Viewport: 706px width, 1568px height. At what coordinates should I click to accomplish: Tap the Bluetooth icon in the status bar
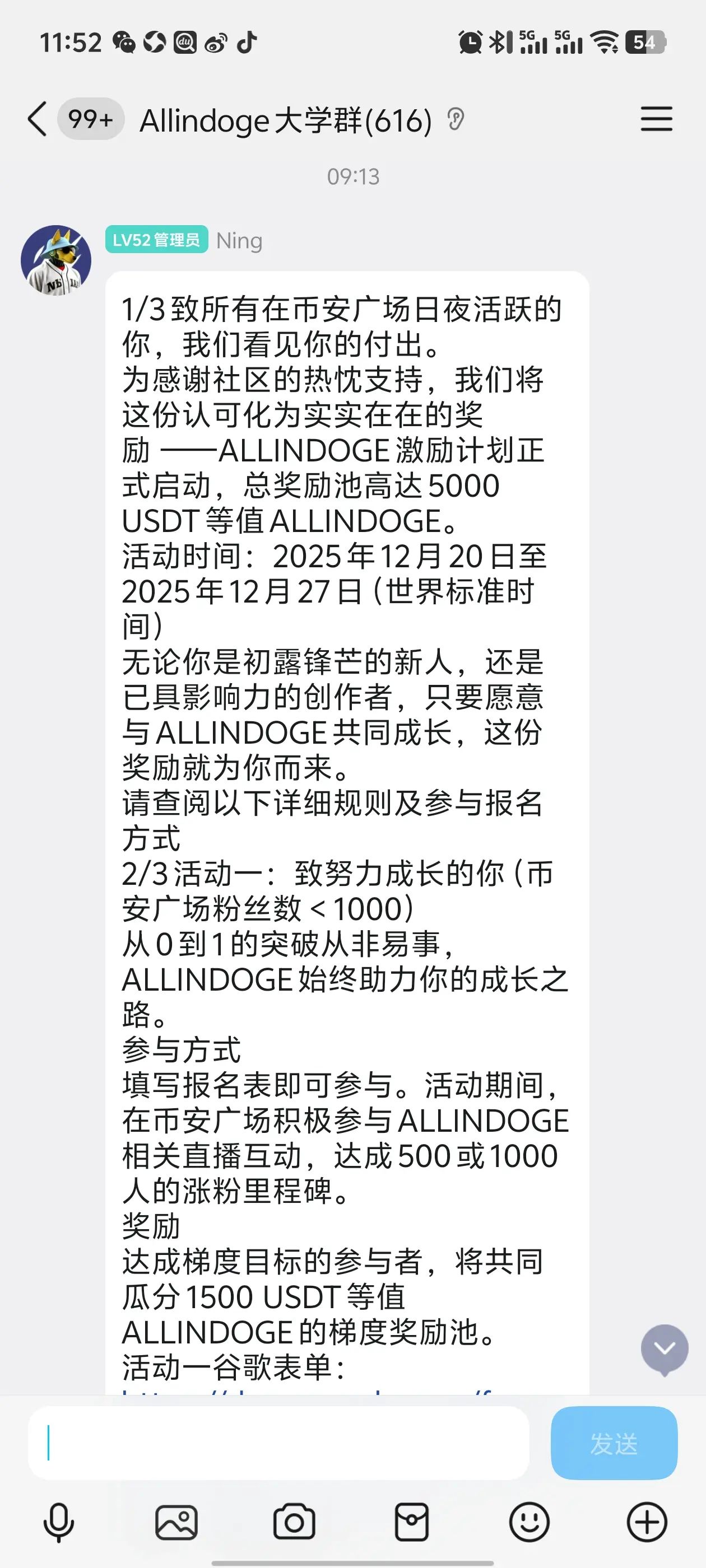click(x=498, y=41)
